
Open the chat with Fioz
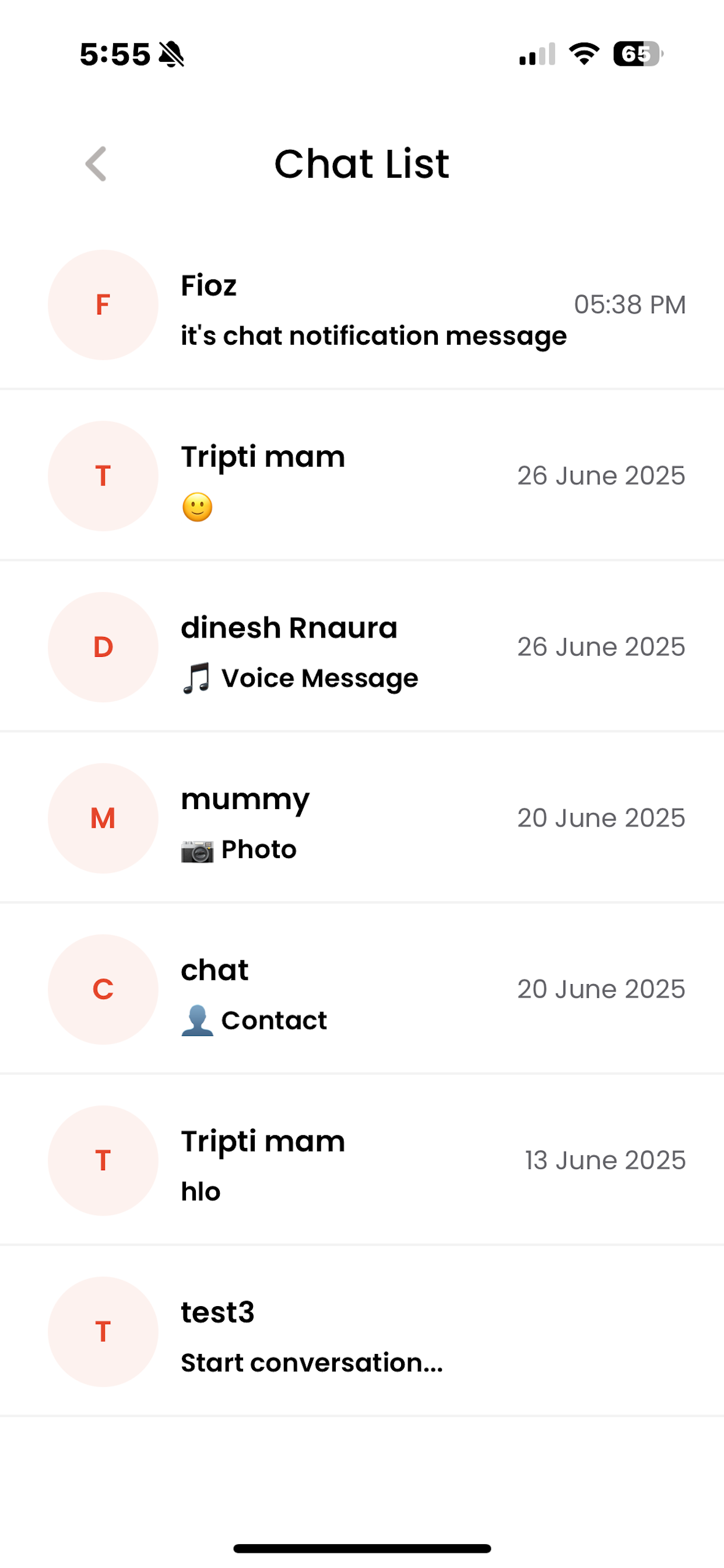pos(362,304)
